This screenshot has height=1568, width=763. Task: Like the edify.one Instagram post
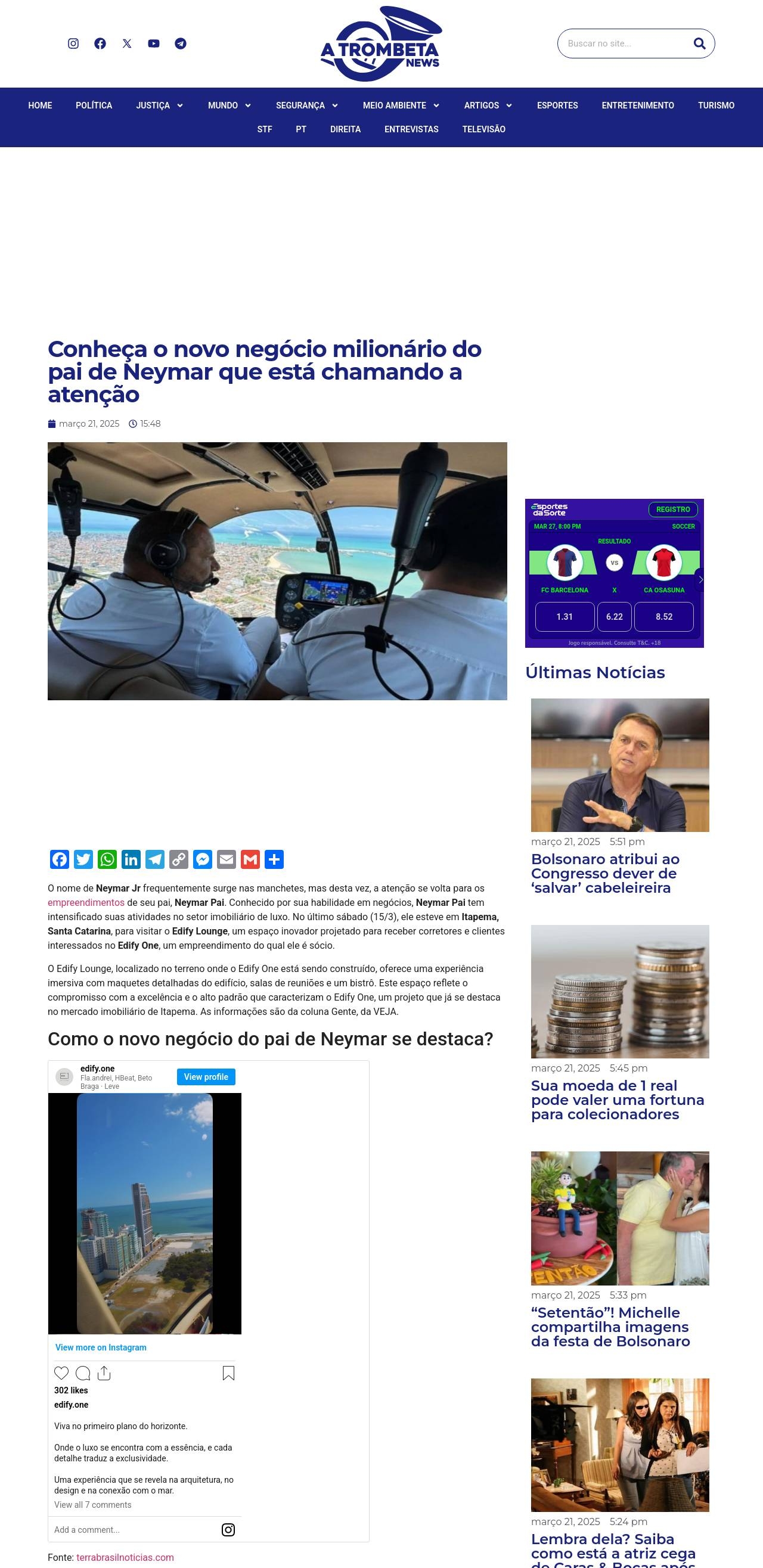(x=61, y=1373)
